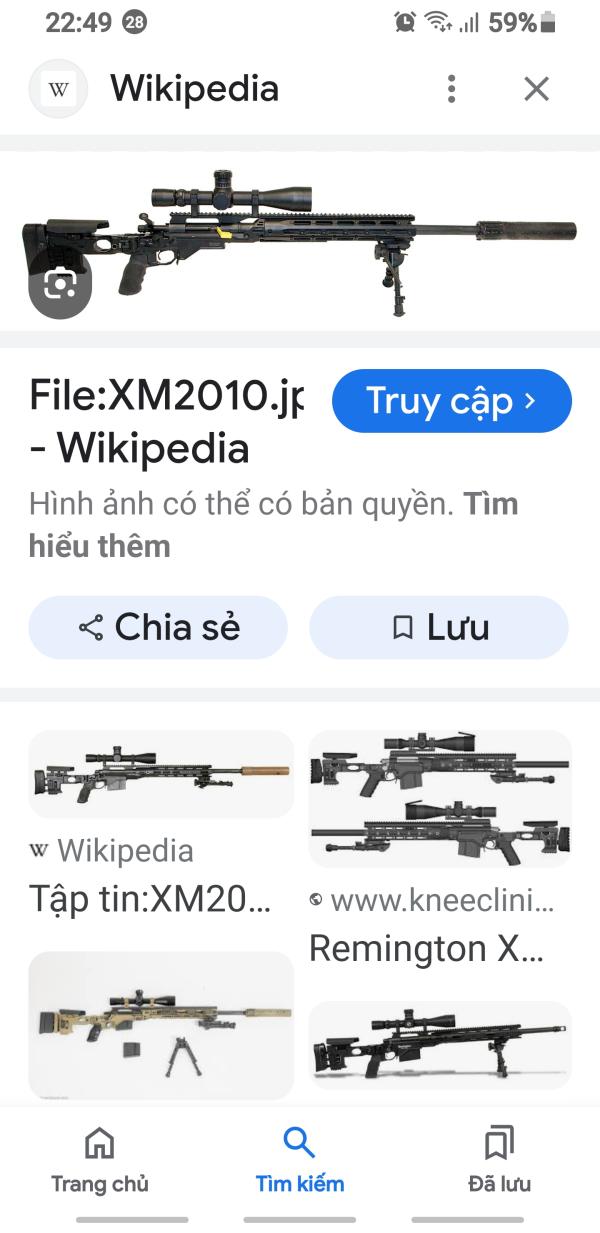The width and height of the screenshot is (600, 1233).
Task: Tap the Truy cập button
Action: pos(451,401)
